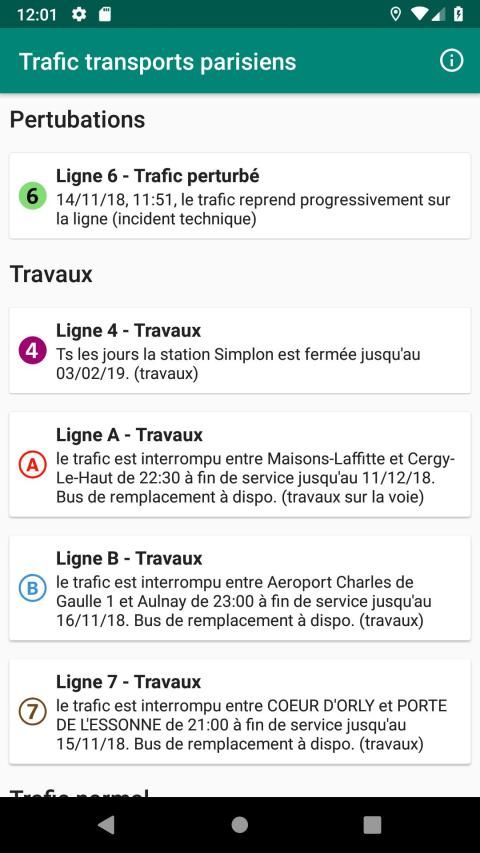Open the Ligne 6 Trafic perturbé card
480x853 pixels.
click(240, 196)
